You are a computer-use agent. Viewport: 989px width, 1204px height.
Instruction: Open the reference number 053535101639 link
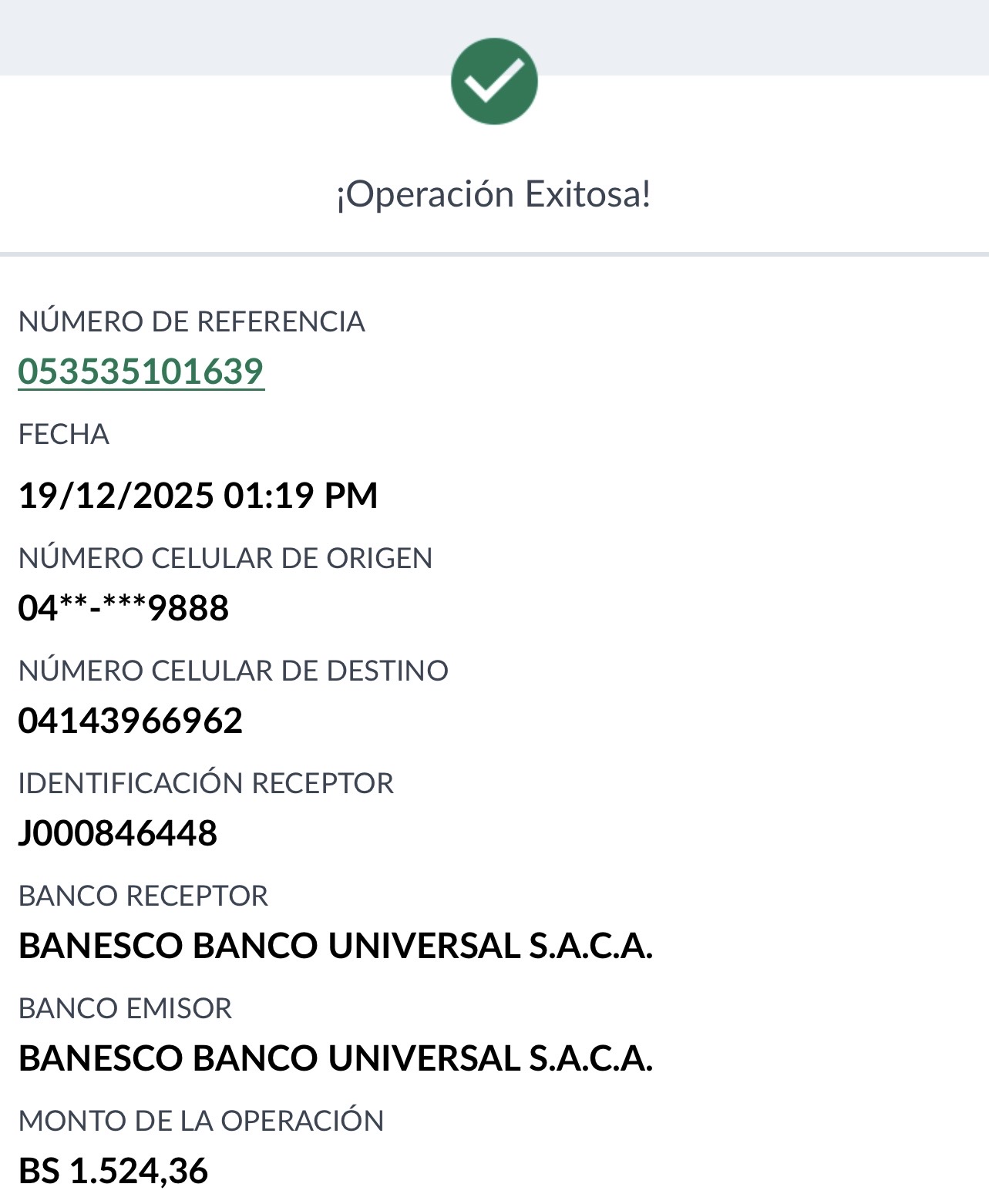[141, 372]
